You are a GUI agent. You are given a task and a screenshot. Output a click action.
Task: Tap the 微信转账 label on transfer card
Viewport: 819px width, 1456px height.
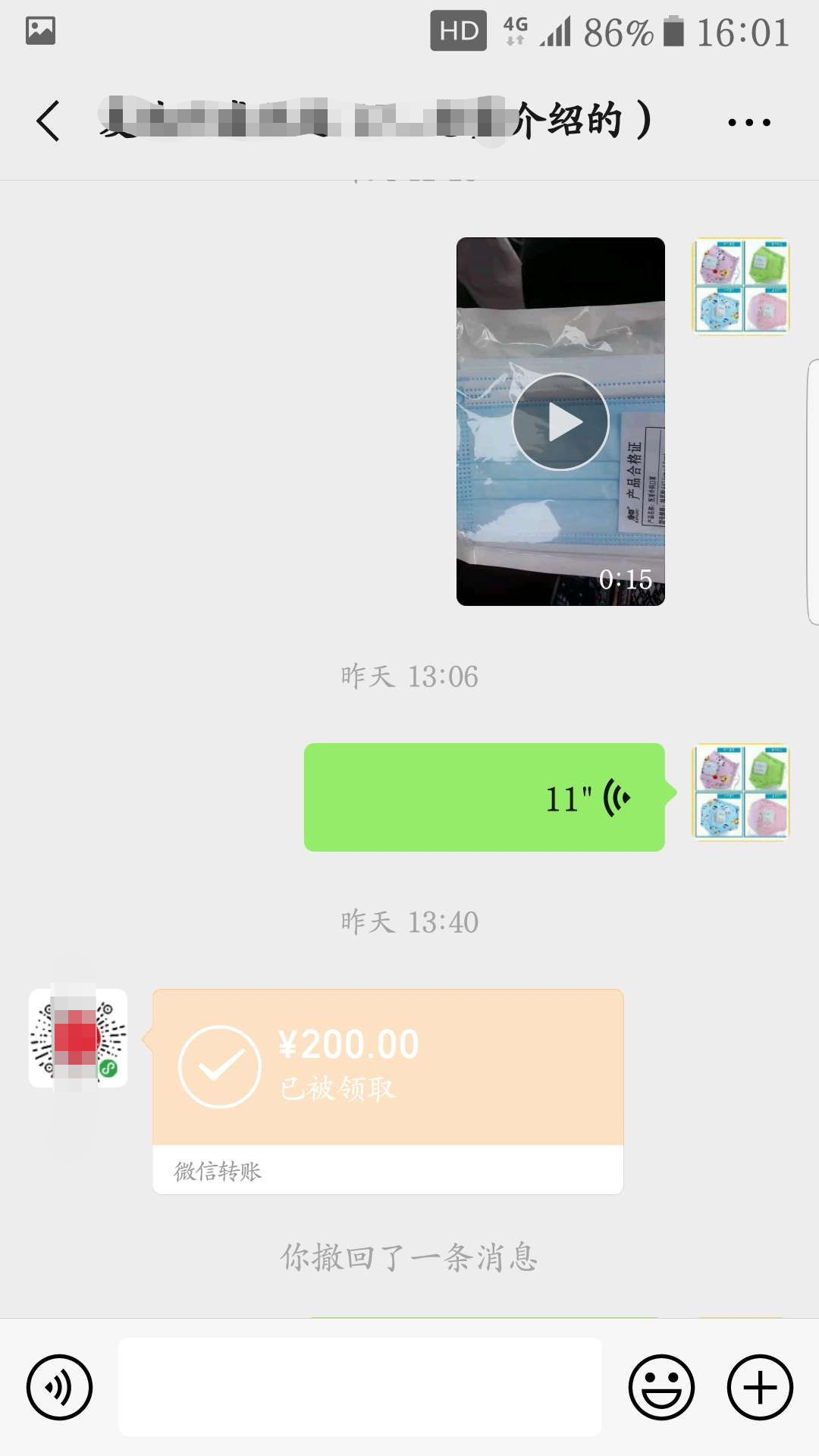pyautogui.click(x=218, y=1170)
